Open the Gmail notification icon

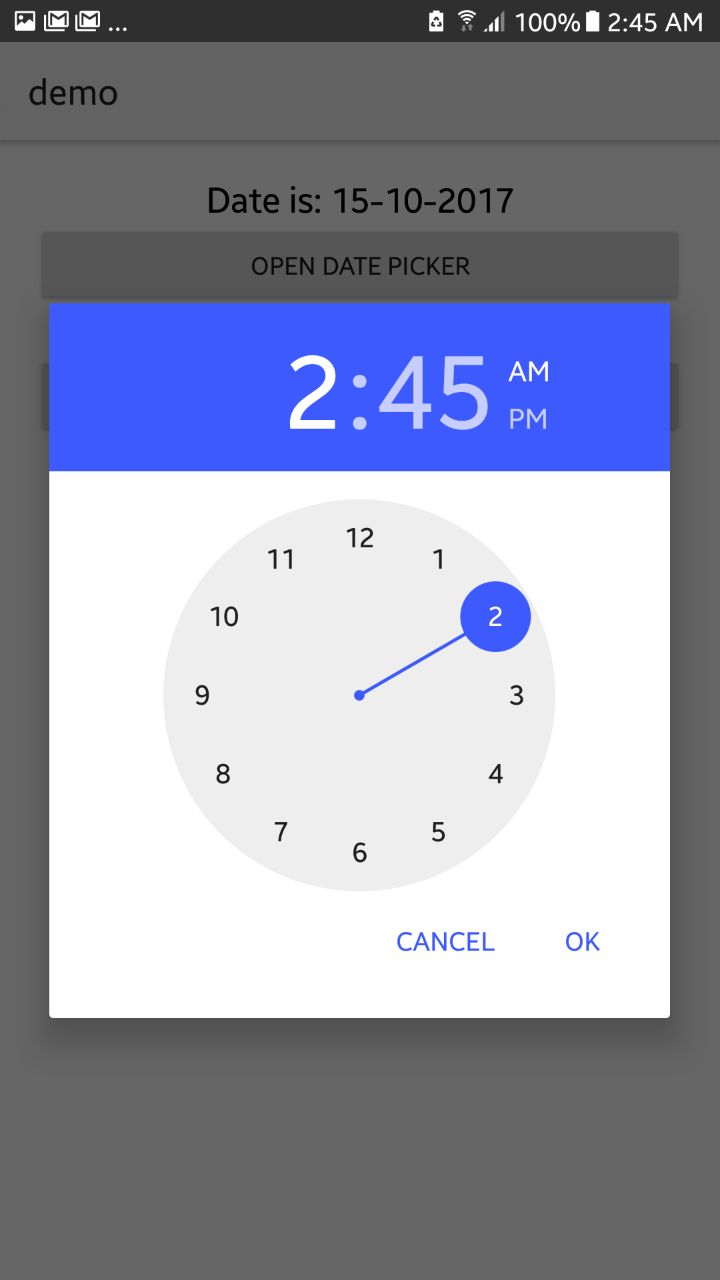[x=57, y=19]
